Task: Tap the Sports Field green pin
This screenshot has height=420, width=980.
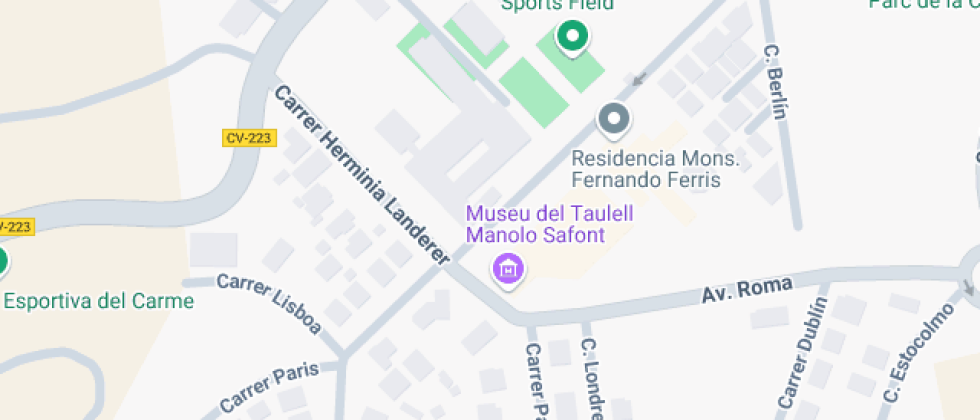Action: coord(571,38)
